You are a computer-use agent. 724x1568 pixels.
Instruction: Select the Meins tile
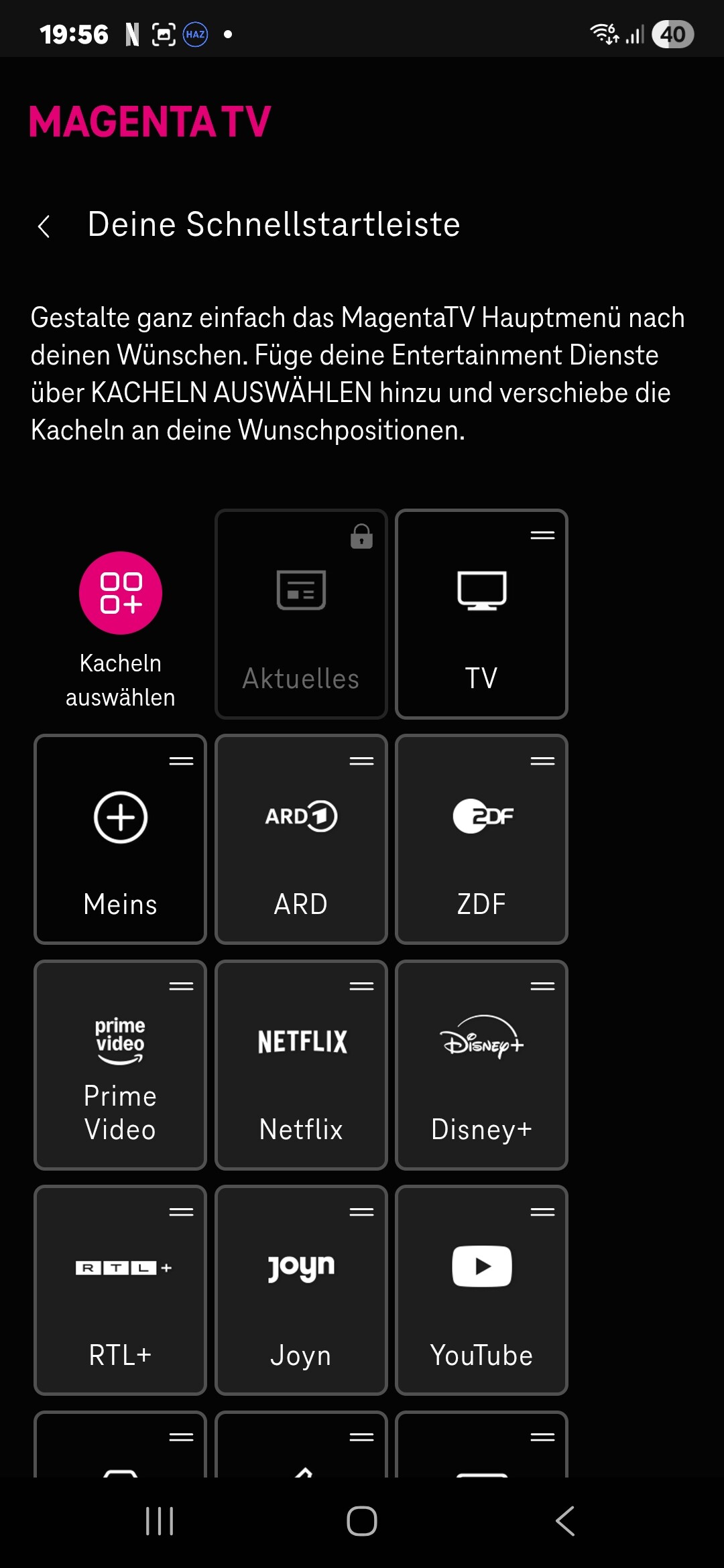(120, 839)
